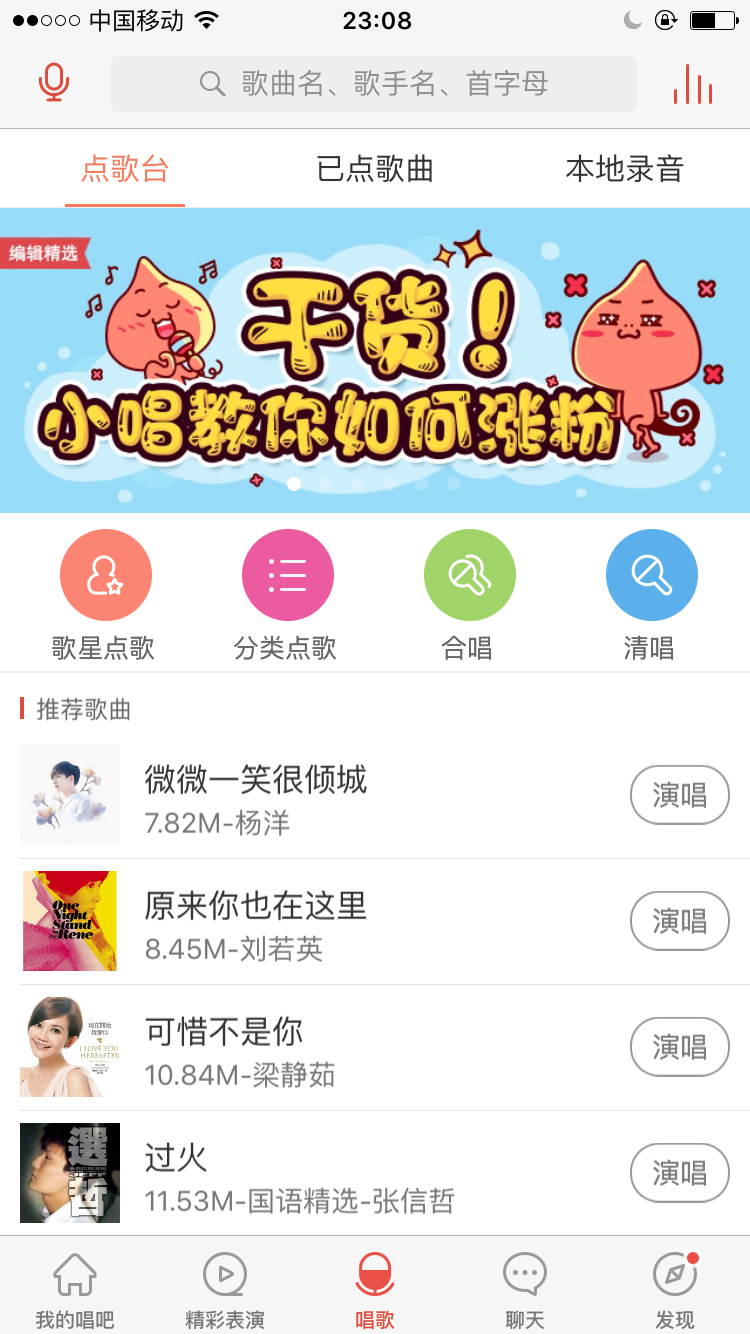Tap the voice search microphone icon
Image resolution: width=750 pixels, height=1334 pixels.
click(x=54, y=83)
